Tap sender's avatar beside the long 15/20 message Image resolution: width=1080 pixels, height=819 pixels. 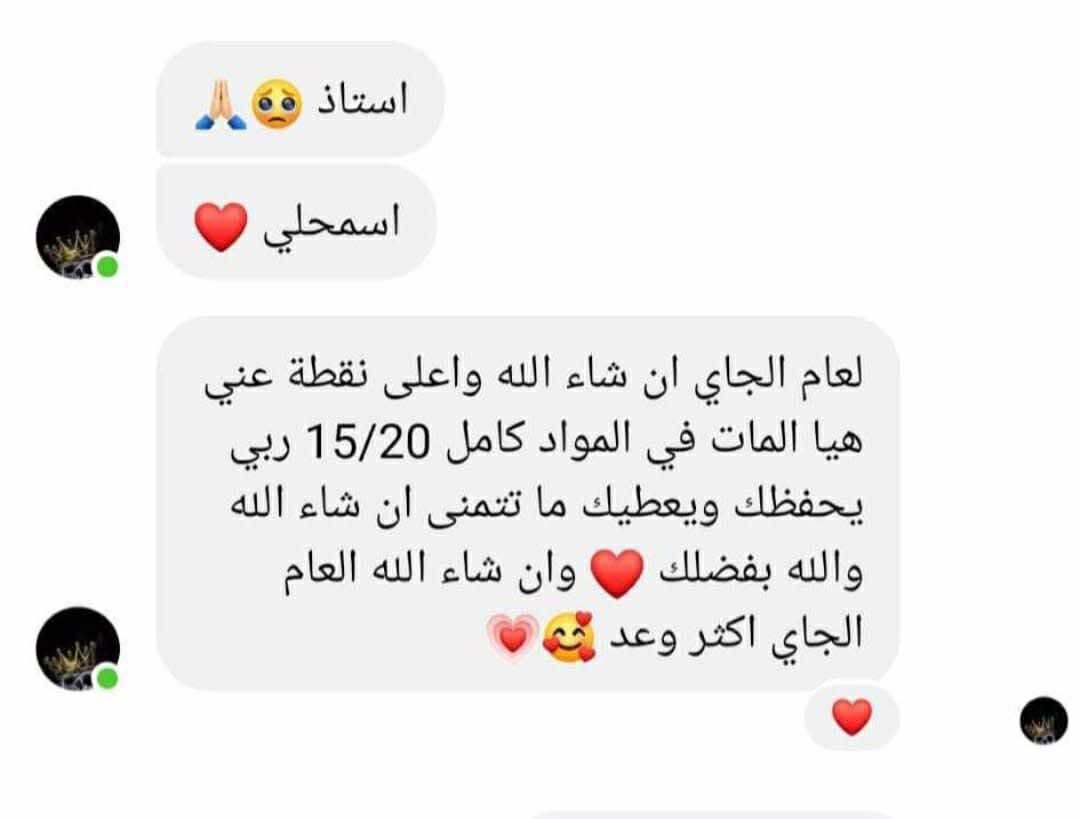pos(78,649)
